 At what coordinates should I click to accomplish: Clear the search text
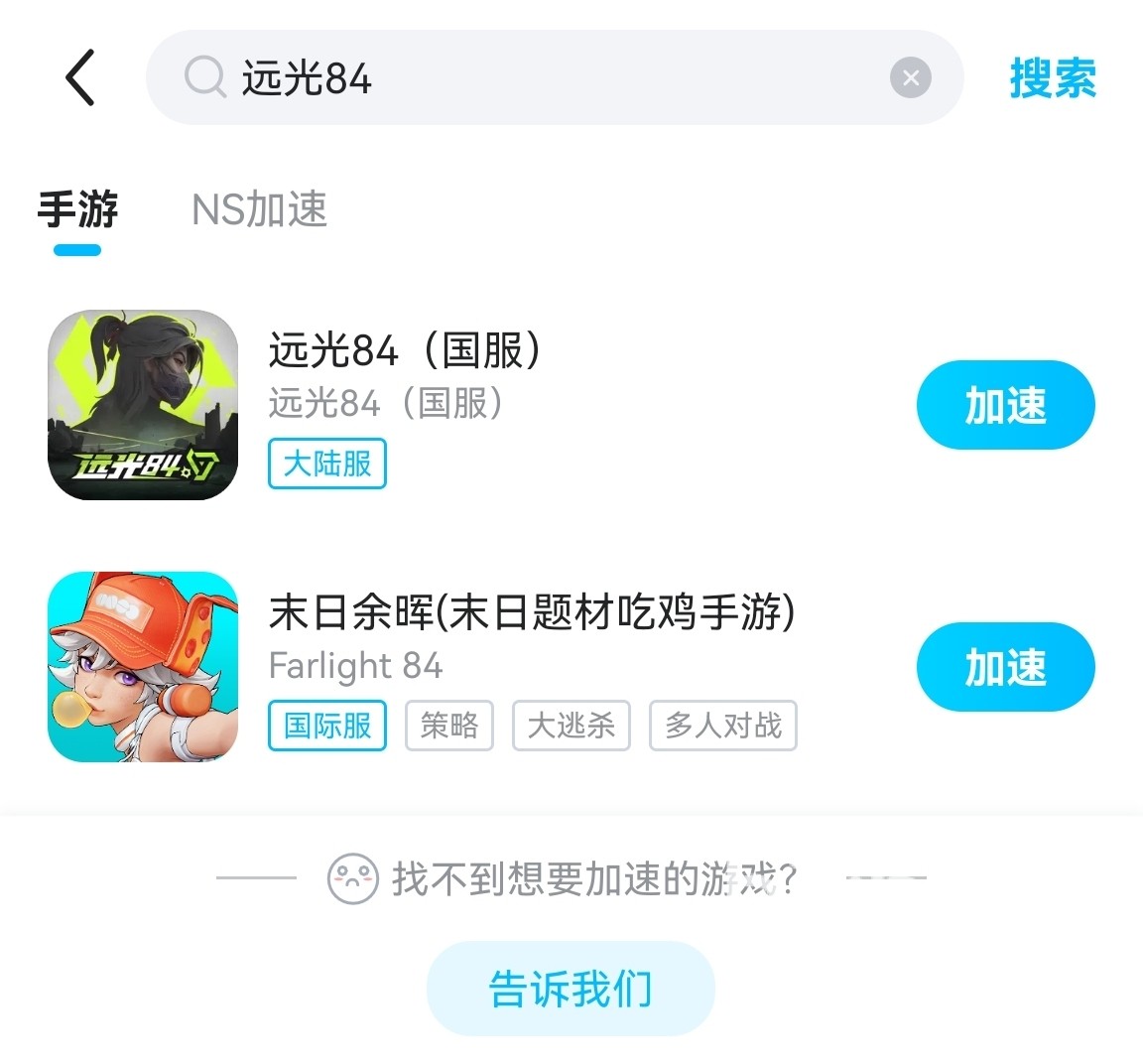(x=910, y=77)
